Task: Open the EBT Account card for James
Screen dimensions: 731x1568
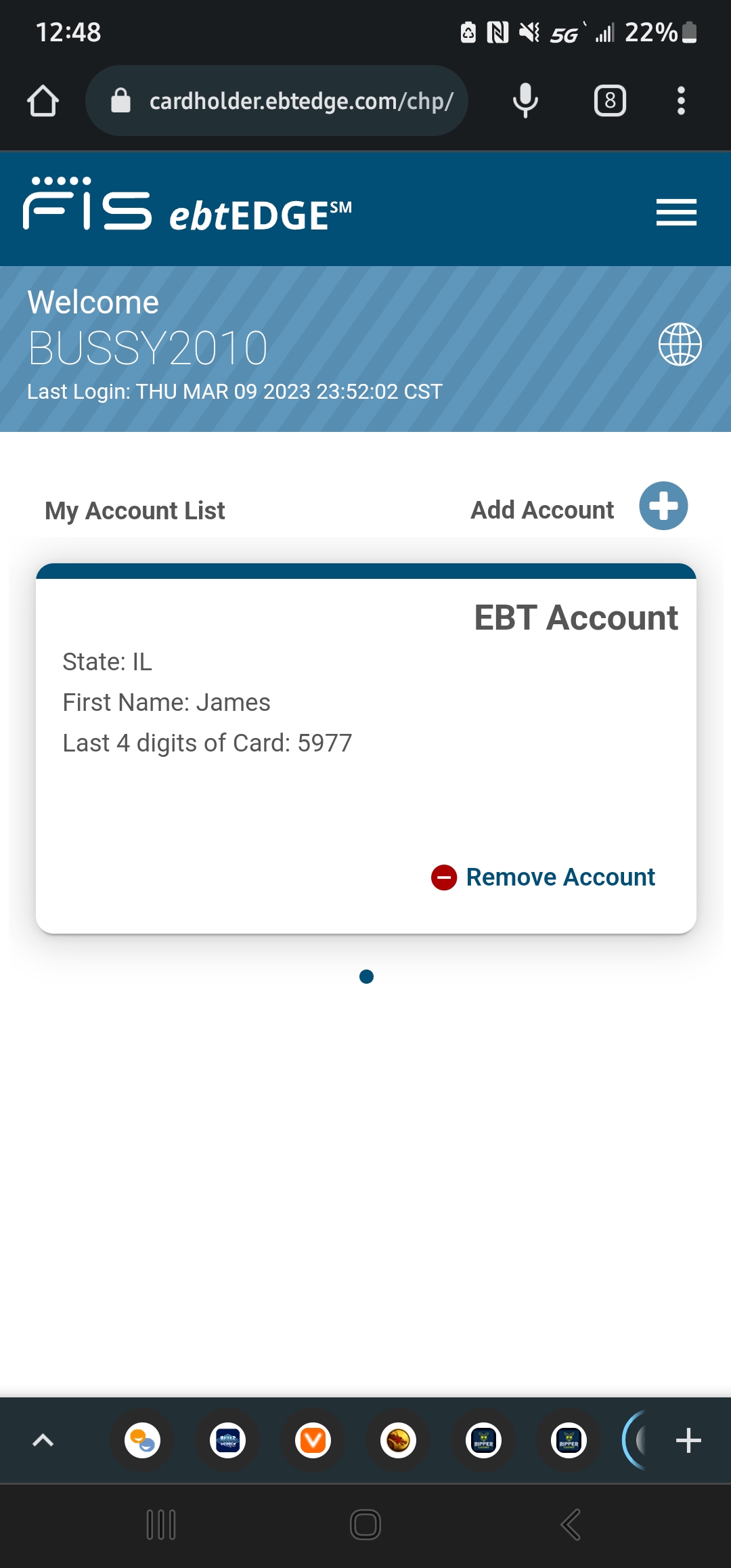Action: (365, 748)
